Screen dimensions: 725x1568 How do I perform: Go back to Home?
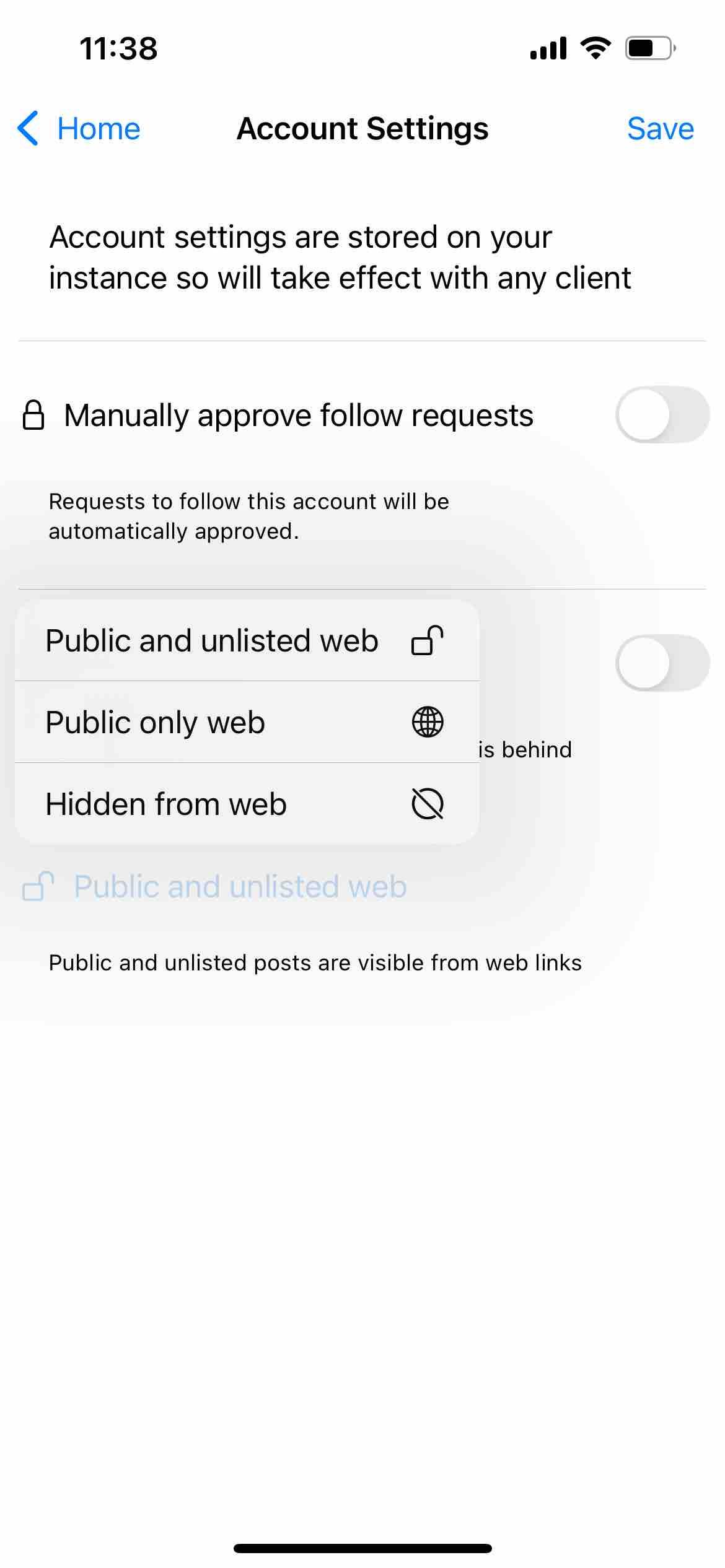click(79, 129)
